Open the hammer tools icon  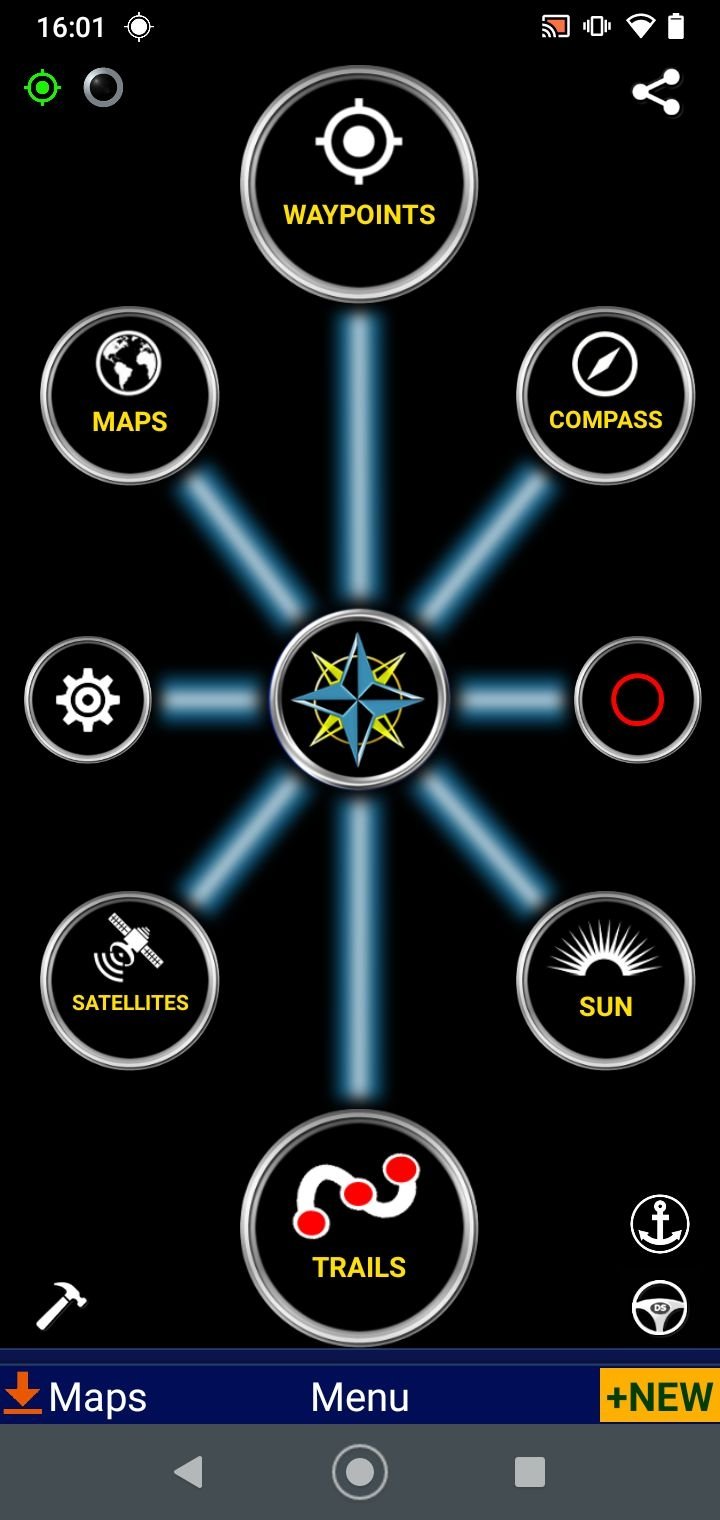61,1306
